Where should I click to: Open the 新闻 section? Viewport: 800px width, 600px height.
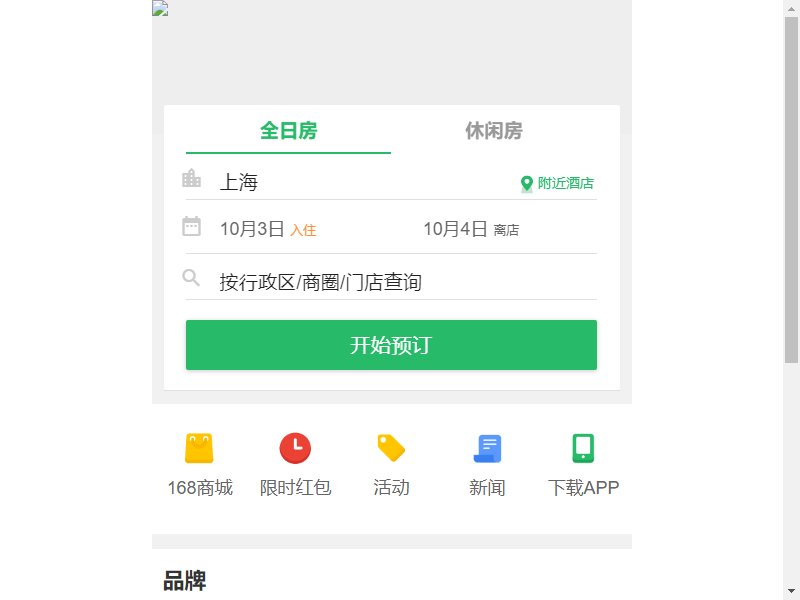click(487, 465)
